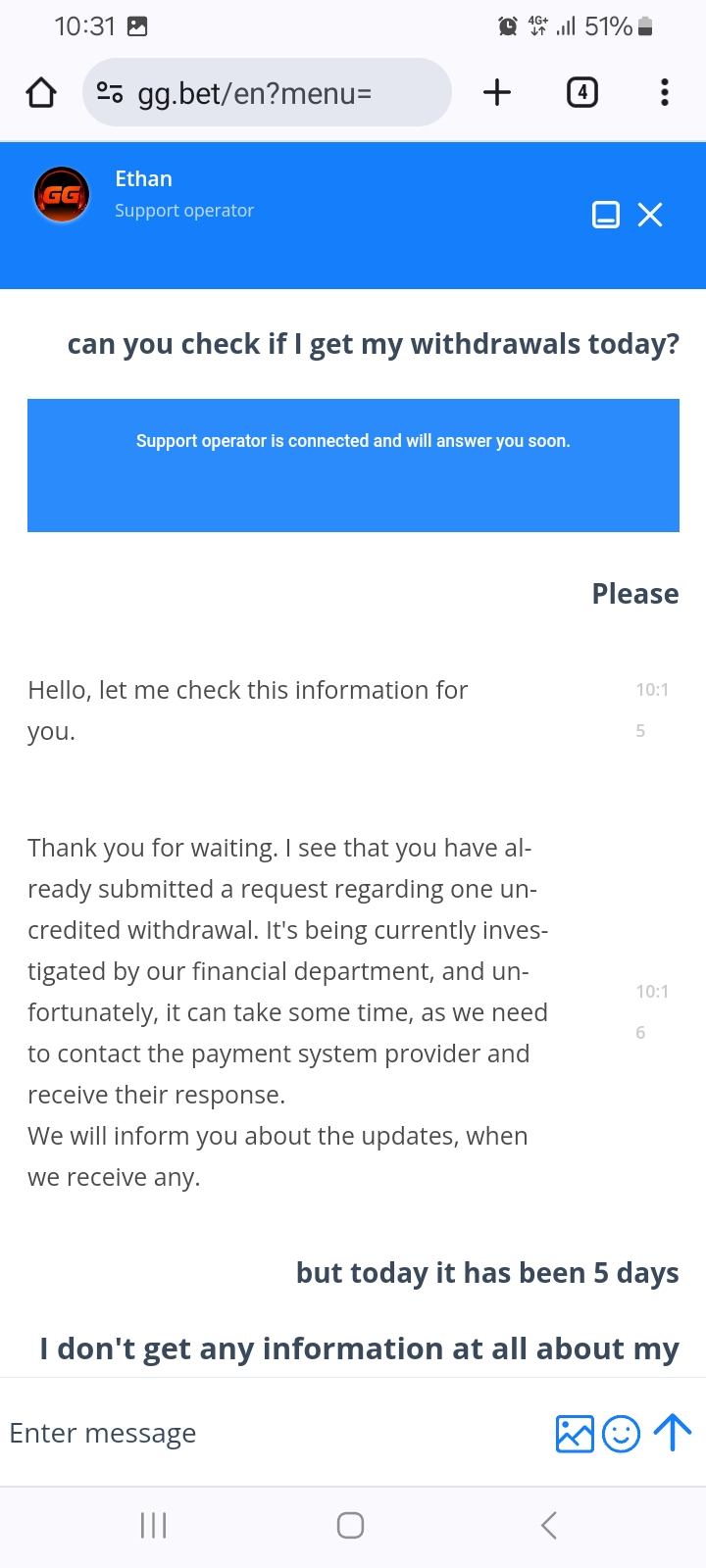Open the emoji picker

tap(621, 1433)
